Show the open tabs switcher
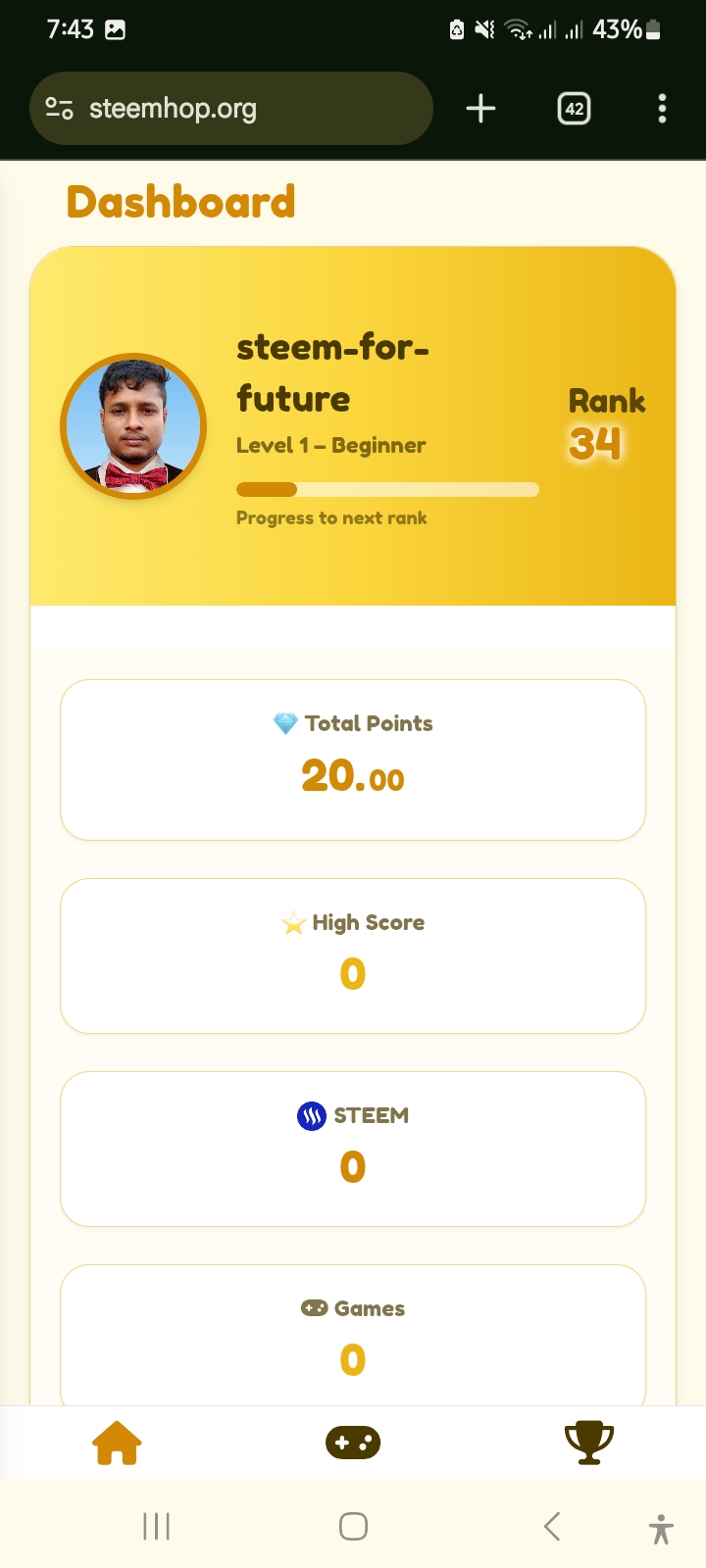Image resolution: width=706 pixels, height=1568 pixels. (575, 109)
